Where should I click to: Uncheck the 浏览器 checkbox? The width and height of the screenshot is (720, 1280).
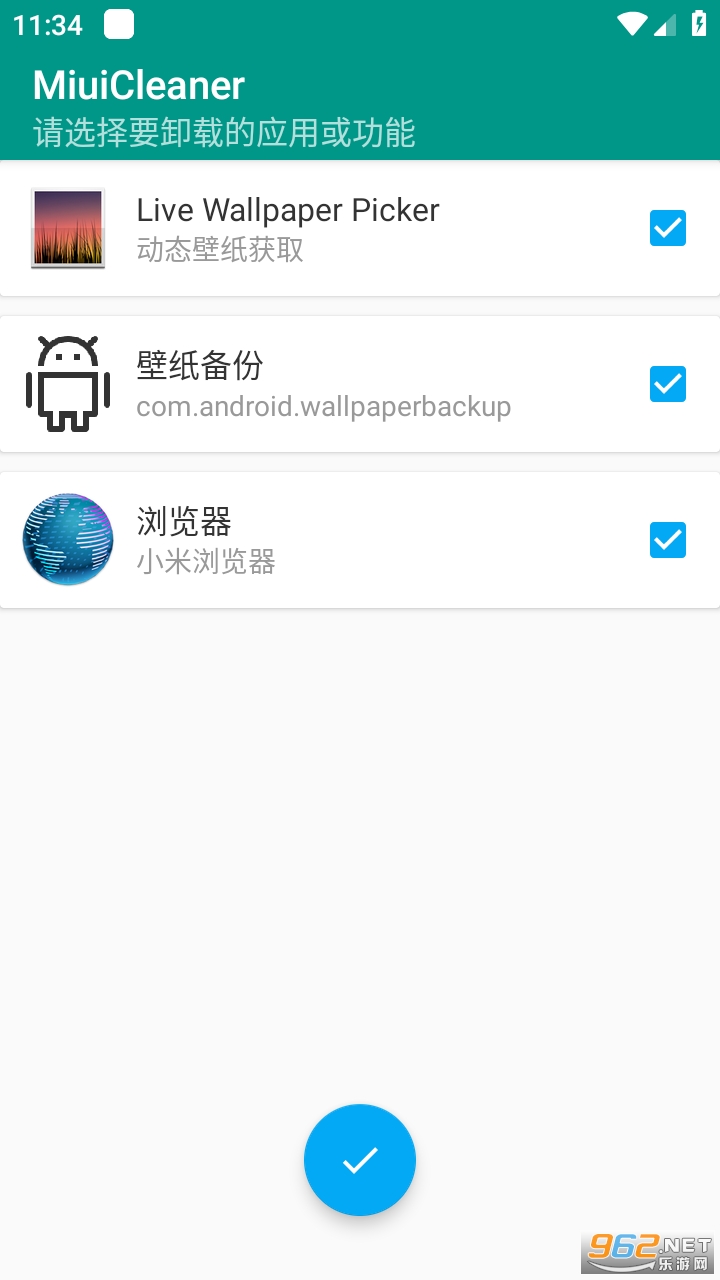click(668, 540)
